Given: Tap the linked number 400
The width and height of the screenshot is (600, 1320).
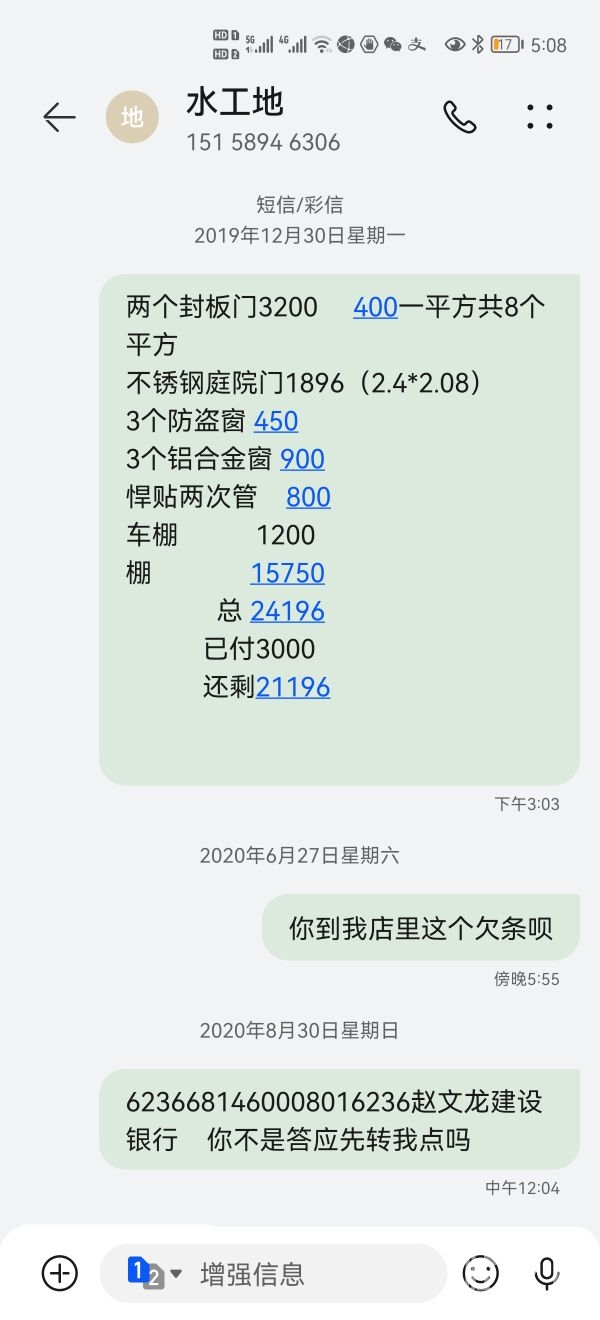Looking at the screenshot, I should (376, 307).
